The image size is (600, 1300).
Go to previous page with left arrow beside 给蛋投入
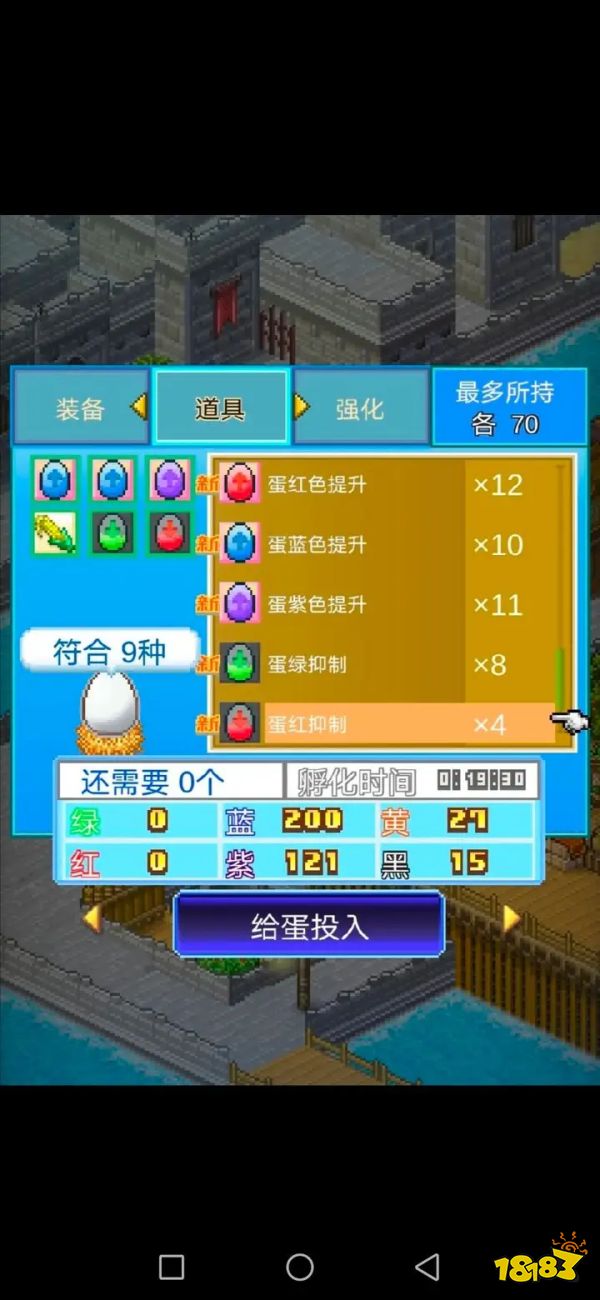tap(92, 918)
